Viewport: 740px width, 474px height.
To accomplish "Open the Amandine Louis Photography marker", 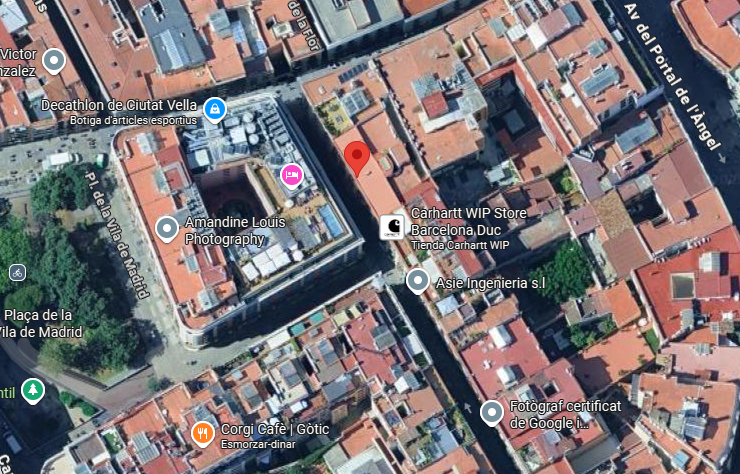I will [x=167, y=229].
